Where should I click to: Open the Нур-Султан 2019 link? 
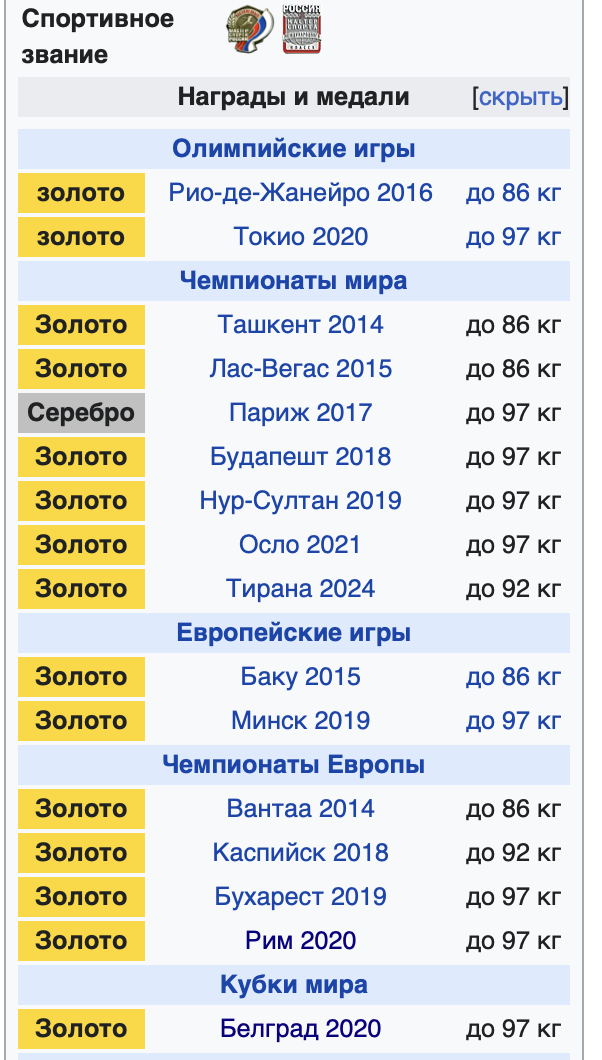[x=301, y=500]
